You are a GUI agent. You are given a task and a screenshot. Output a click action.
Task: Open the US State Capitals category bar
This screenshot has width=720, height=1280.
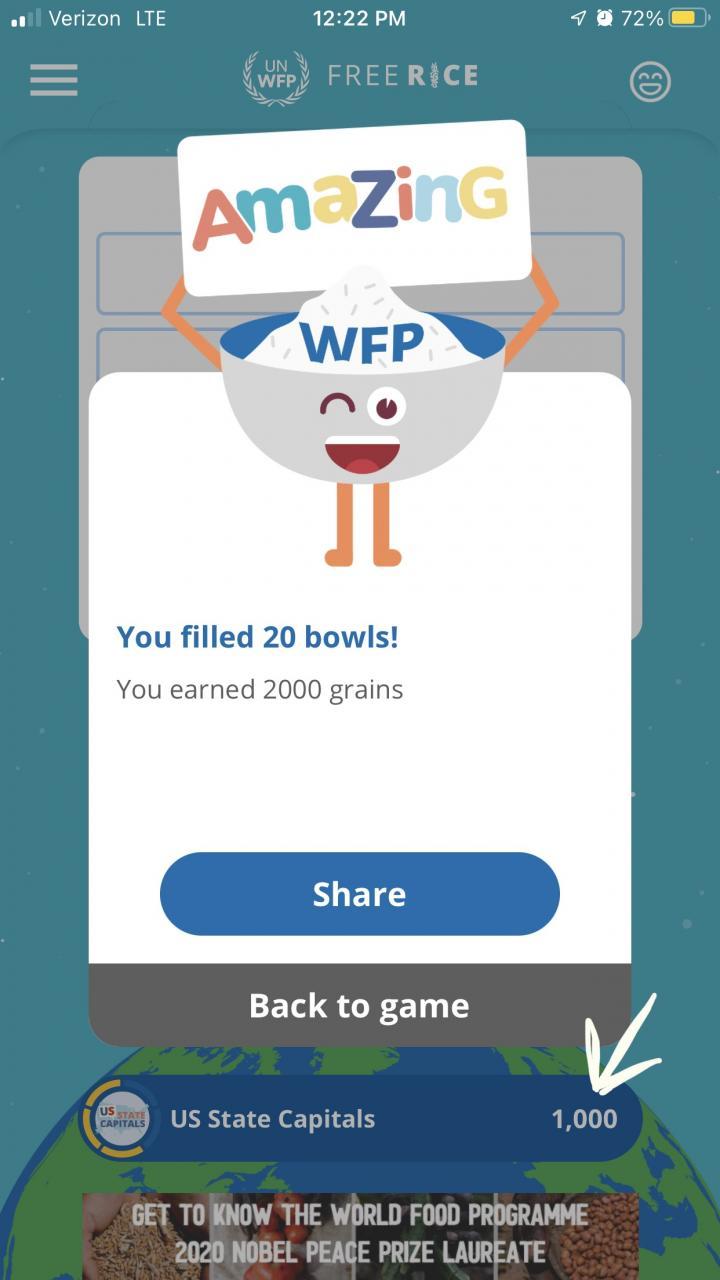[360, 1119]
